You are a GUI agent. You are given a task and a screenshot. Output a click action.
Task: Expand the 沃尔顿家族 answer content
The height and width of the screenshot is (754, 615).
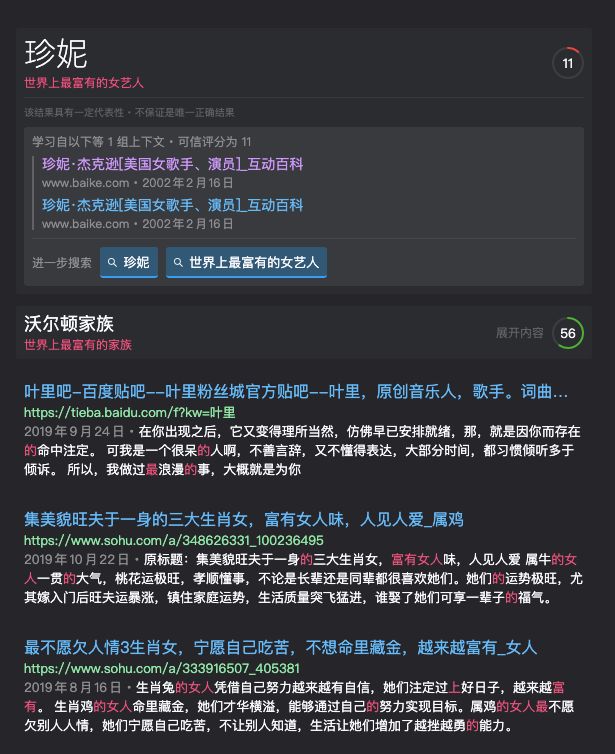(x=520, y=333)
